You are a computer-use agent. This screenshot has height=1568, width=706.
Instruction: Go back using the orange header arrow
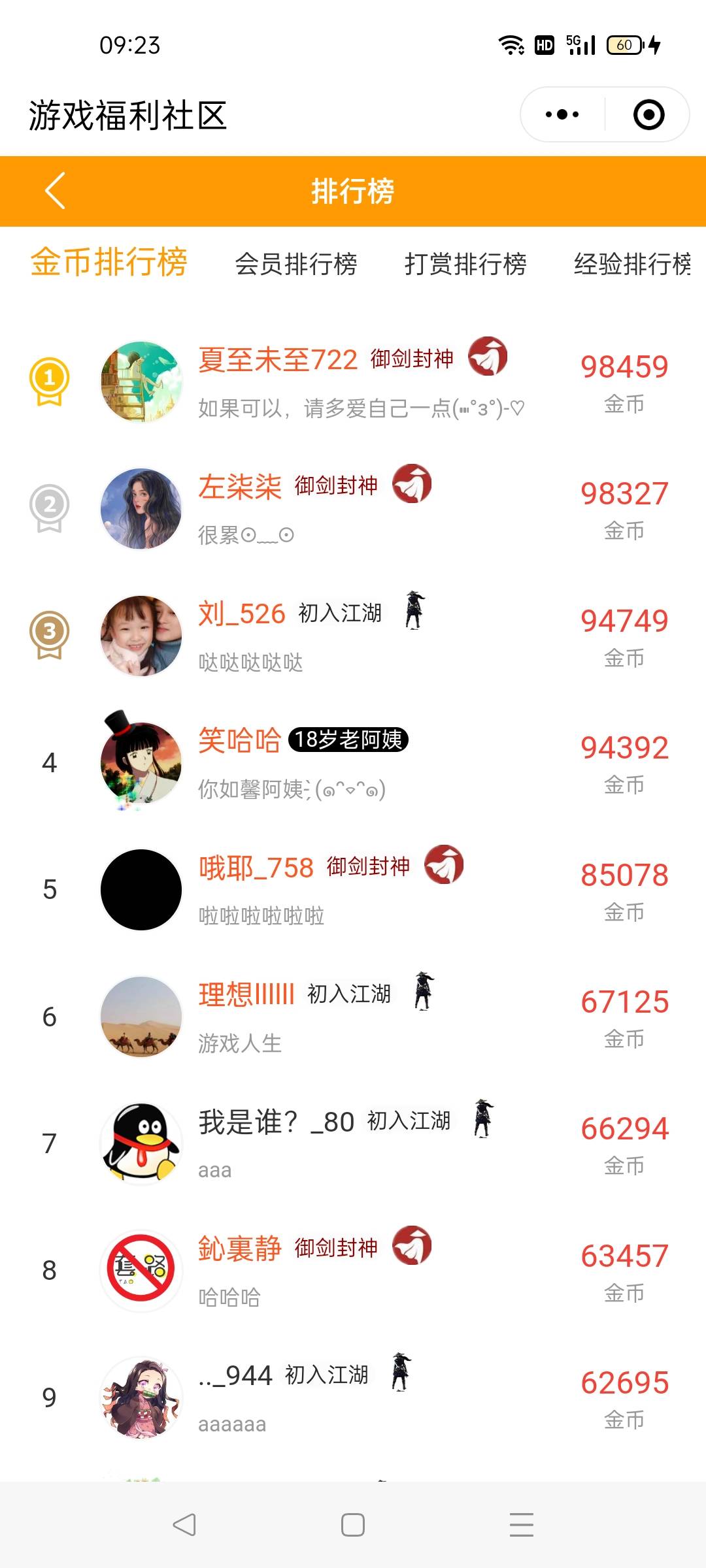(x=55, y=191)
